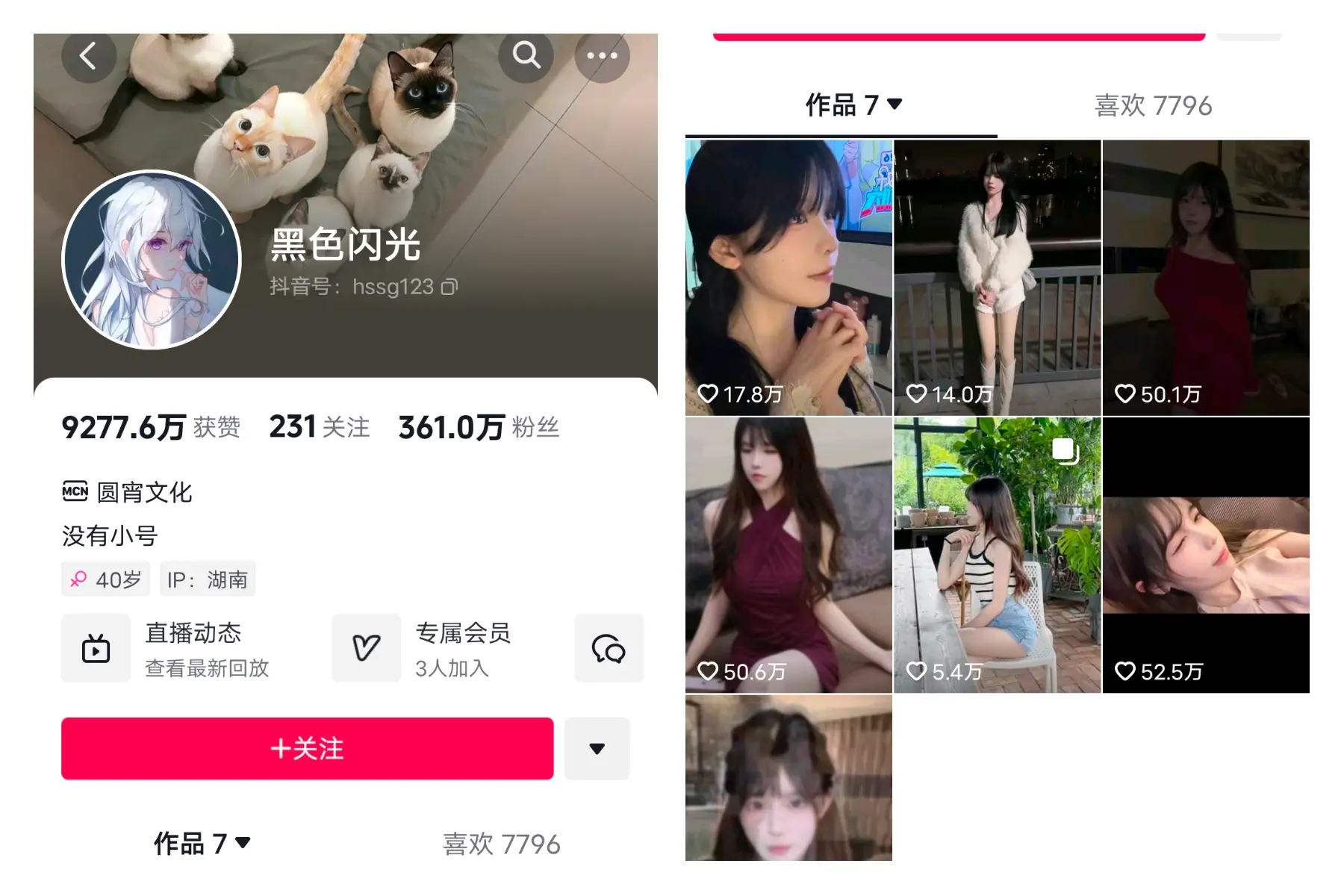Follow this user with +关注
Image resolution: width=1344 pixels, height=896 pixels.
coord(307,748)
